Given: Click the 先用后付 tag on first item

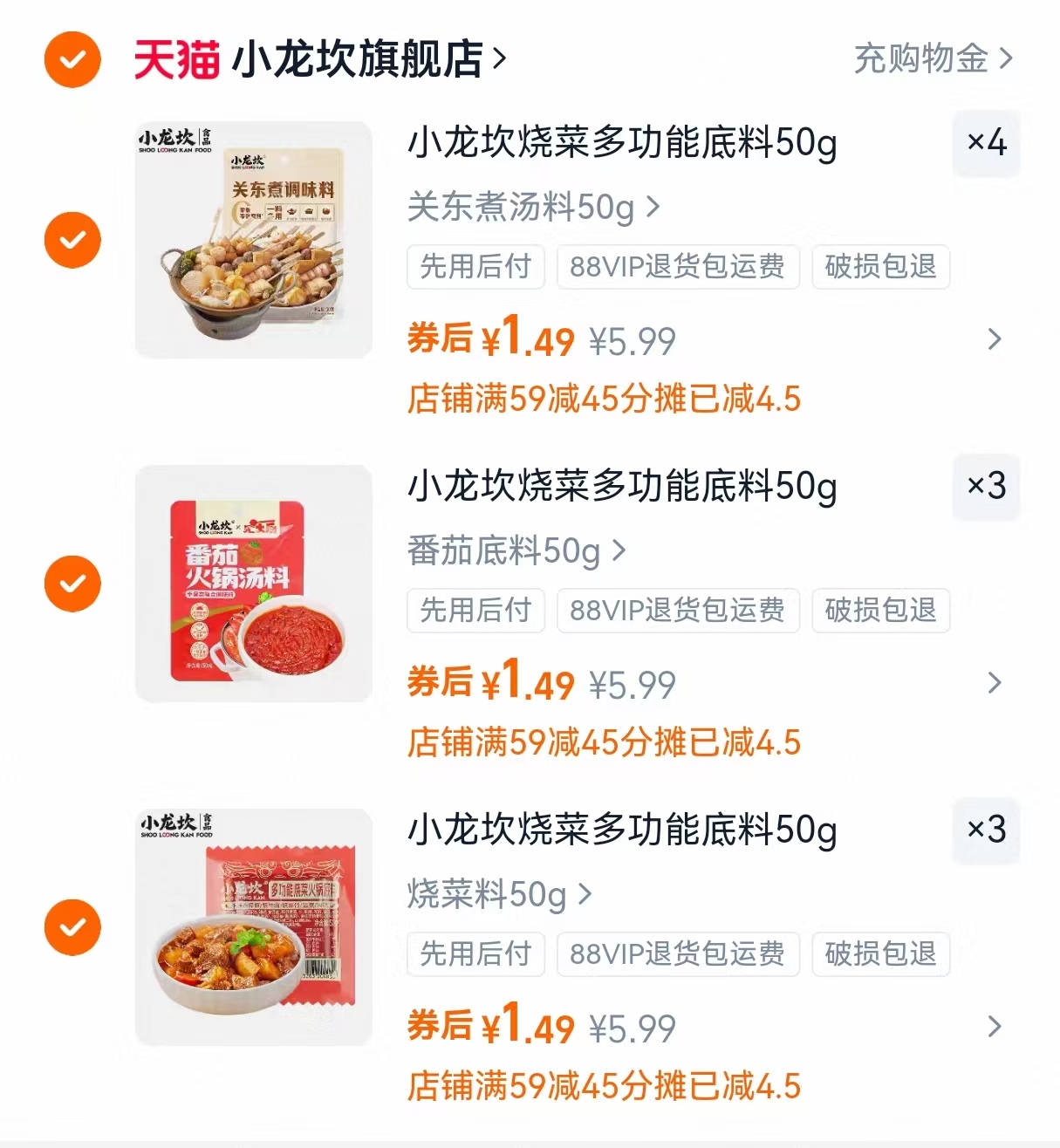Looking at the screenshot, I should (475, 268).
